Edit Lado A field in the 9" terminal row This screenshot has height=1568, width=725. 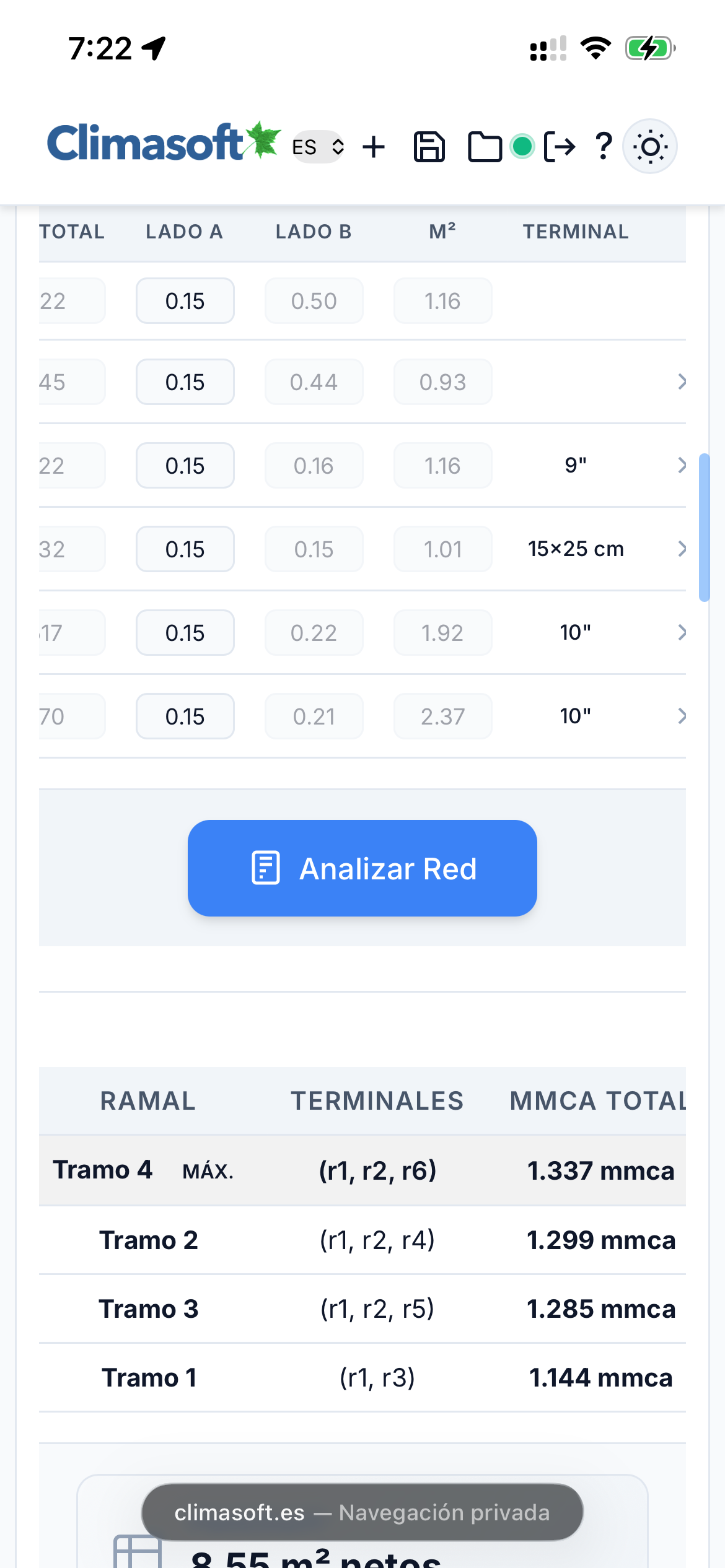click(x=185, y=466)
